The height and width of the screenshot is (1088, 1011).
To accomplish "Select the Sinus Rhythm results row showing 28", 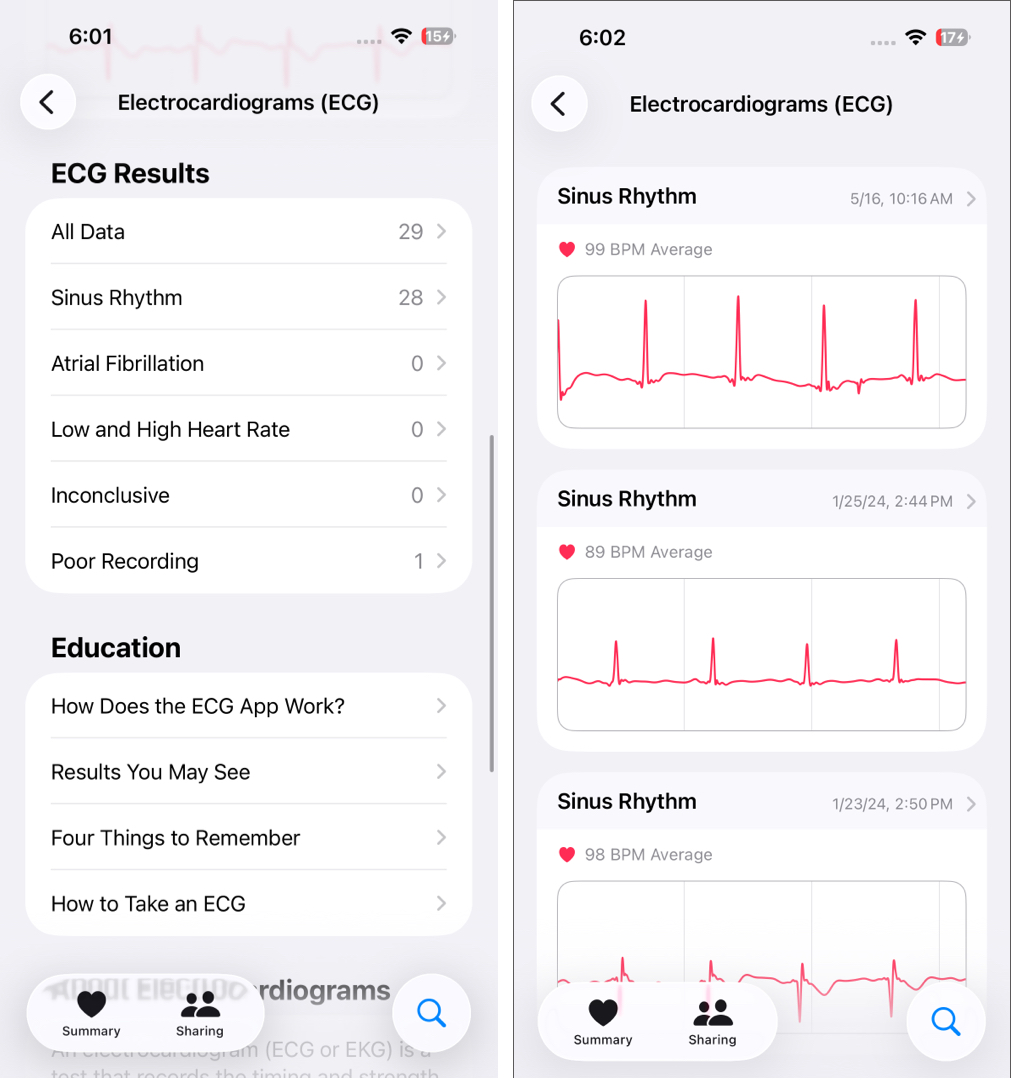I will (x=248, y=297).
